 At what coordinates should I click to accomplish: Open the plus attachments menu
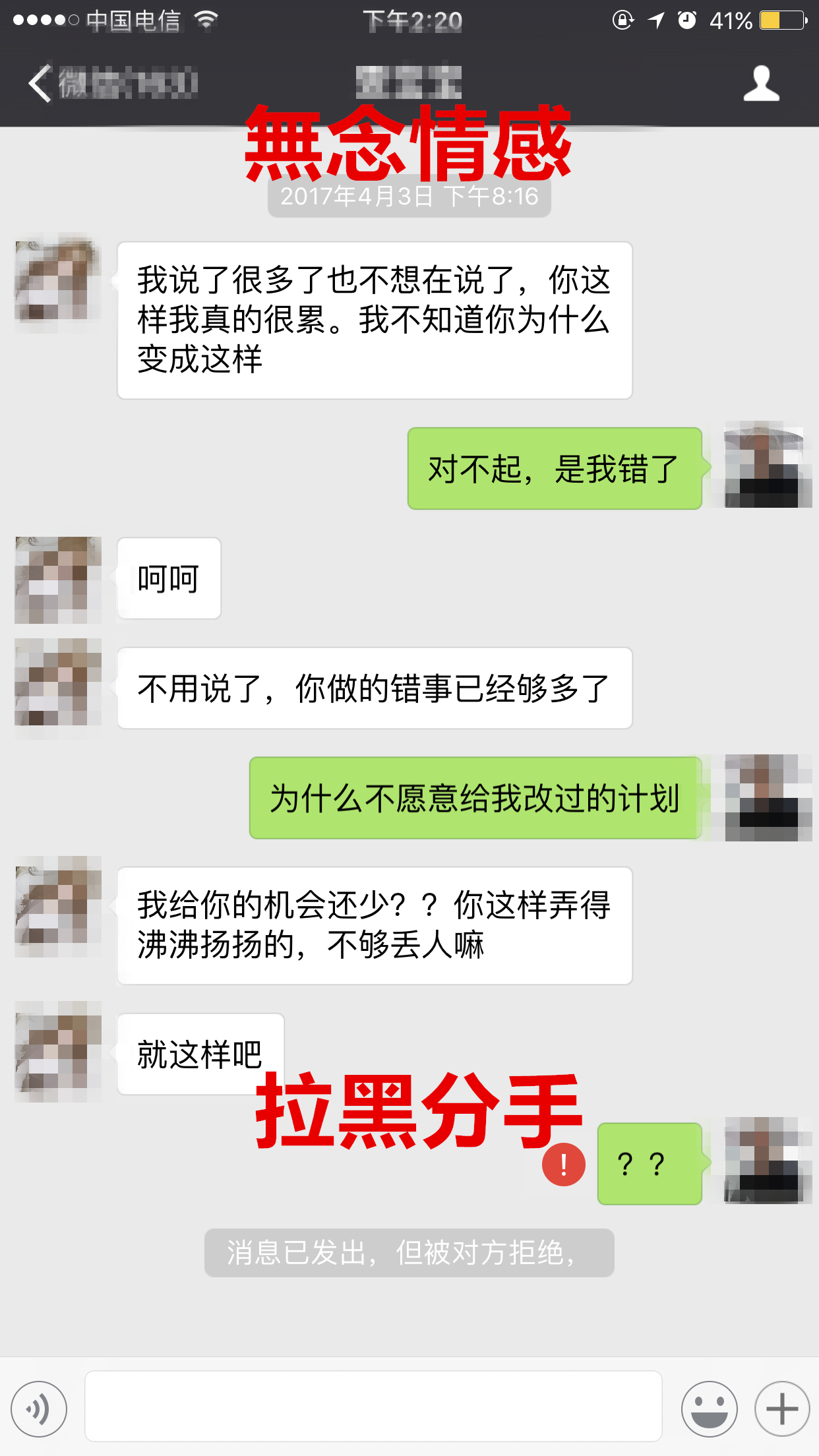coord(782,1409)
